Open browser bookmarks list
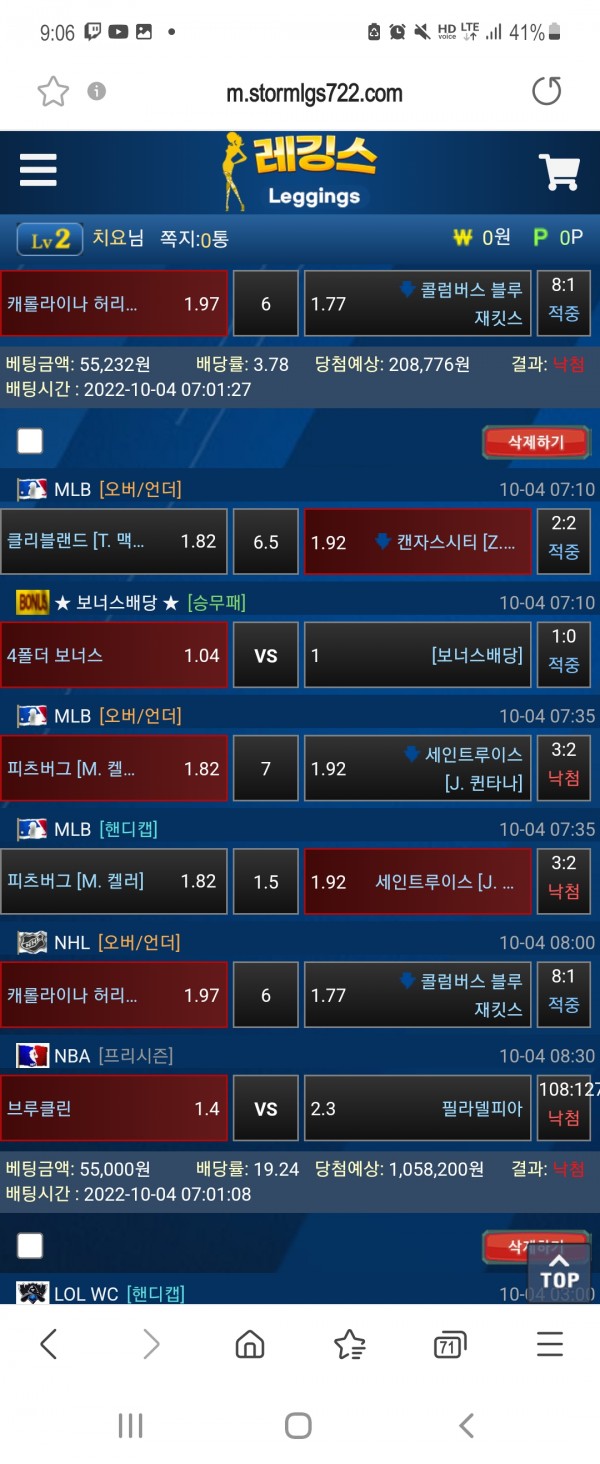The width and height of the screenshot is (600, 1464). click(350, 1344)
